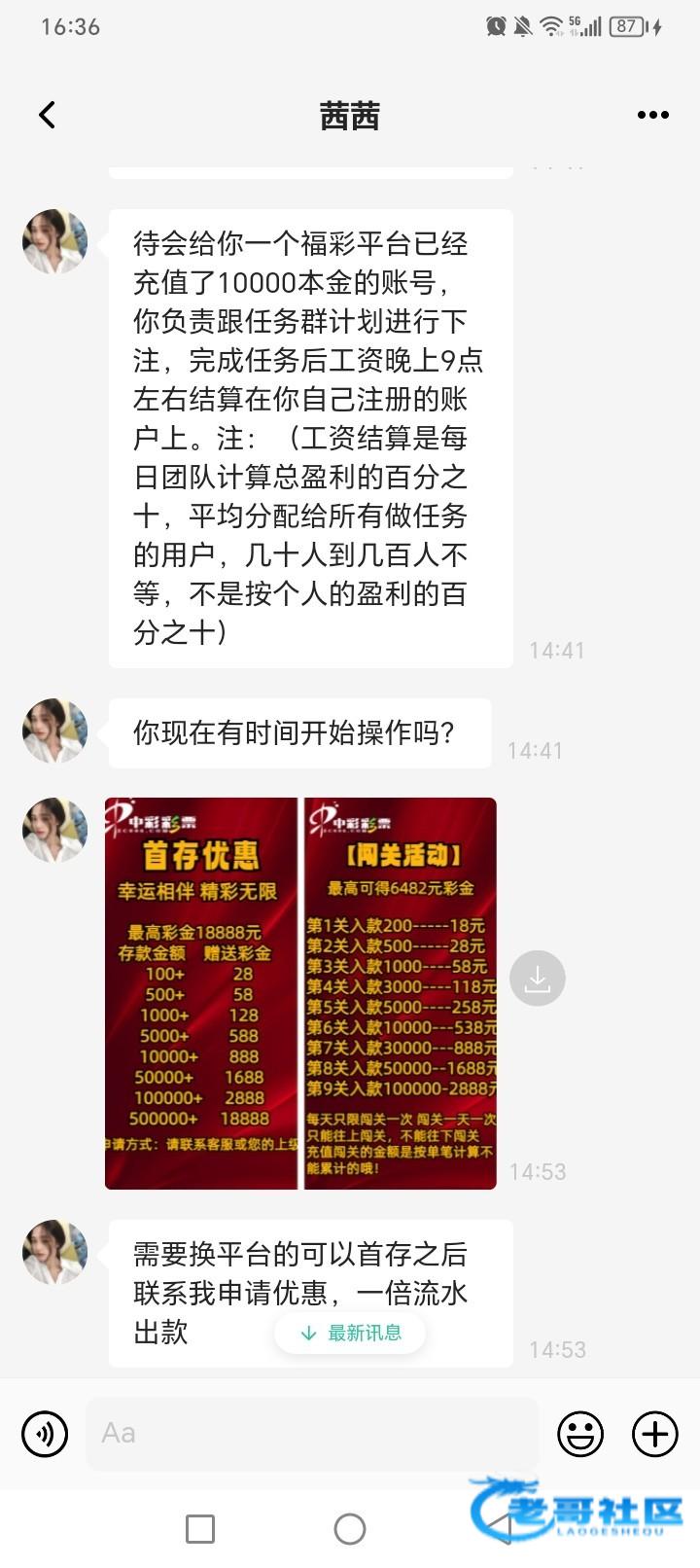Image resolution: width=700 pixels, height=1568 pixels.
Task: Tap the system home button
Action: [350, 1528]
